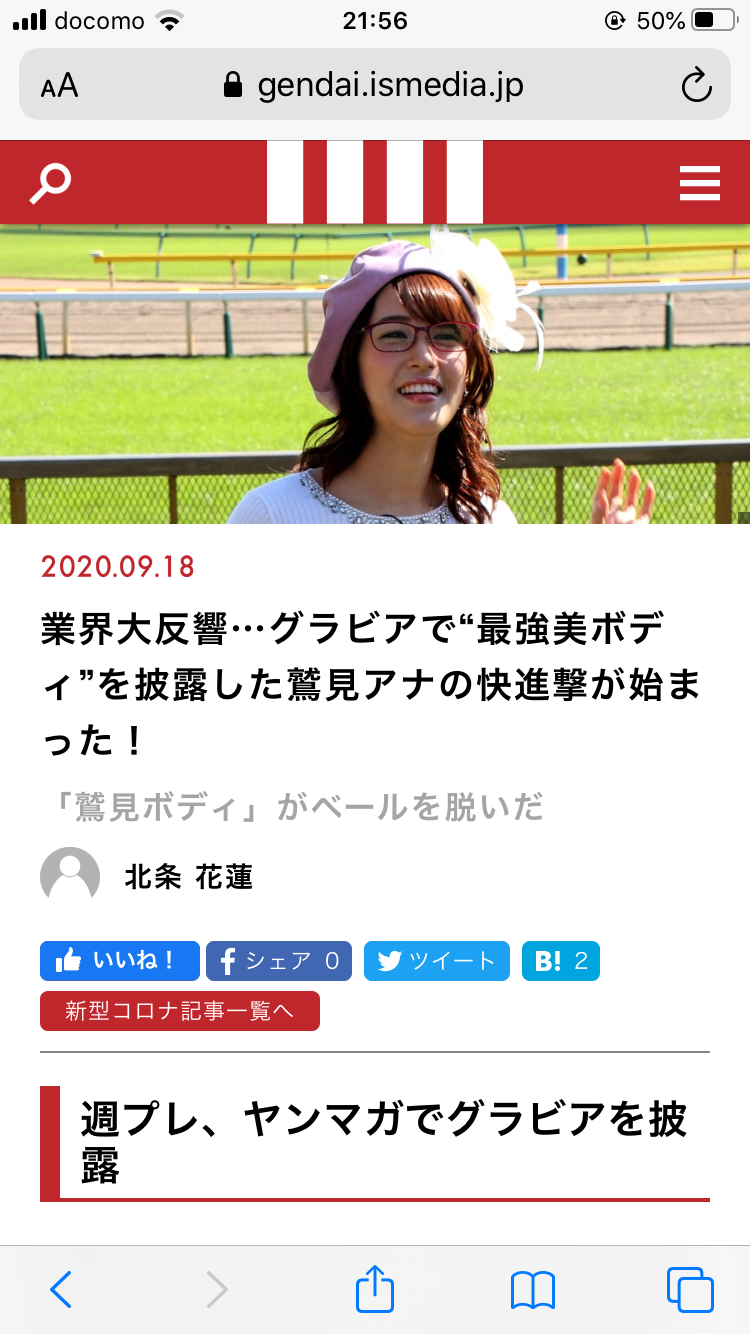Image resolution: width=750 pixels, height=1334 pixels.
Task: Open the Safari share sheet
Action: click(x=375, y=1288)
